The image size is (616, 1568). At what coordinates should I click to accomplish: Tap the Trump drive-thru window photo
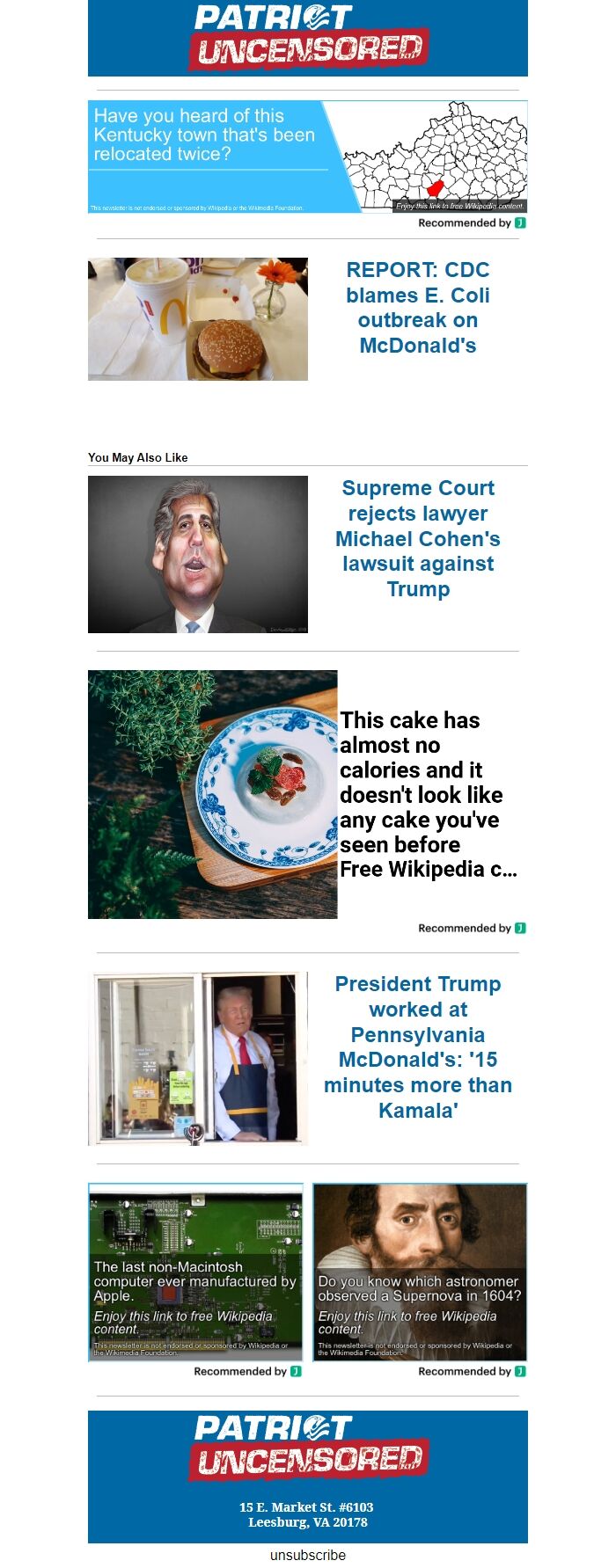(198, 1058)
